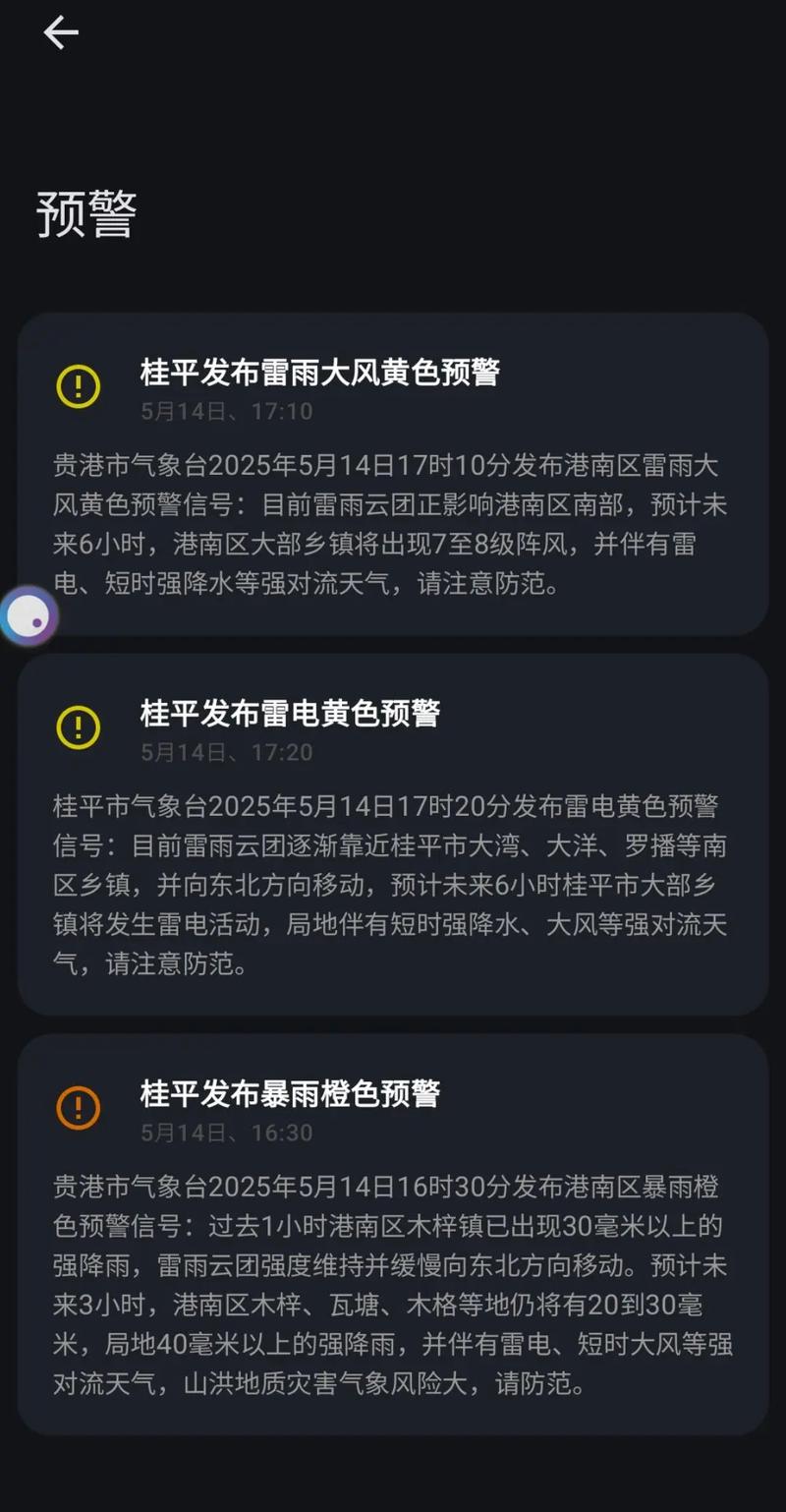Tap the rainstorm alert body text
Image resolution: width=786 pixels, height=1512 pixels.
coord(393,1278)
